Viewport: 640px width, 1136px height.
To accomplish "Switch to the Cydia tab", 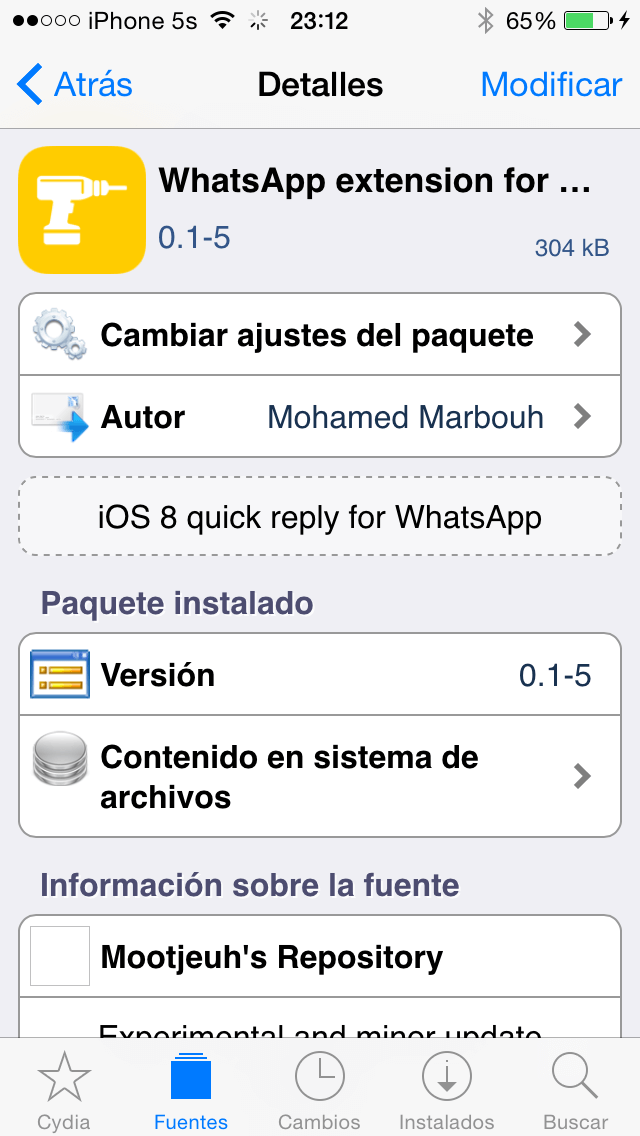I will (64, 1090).
